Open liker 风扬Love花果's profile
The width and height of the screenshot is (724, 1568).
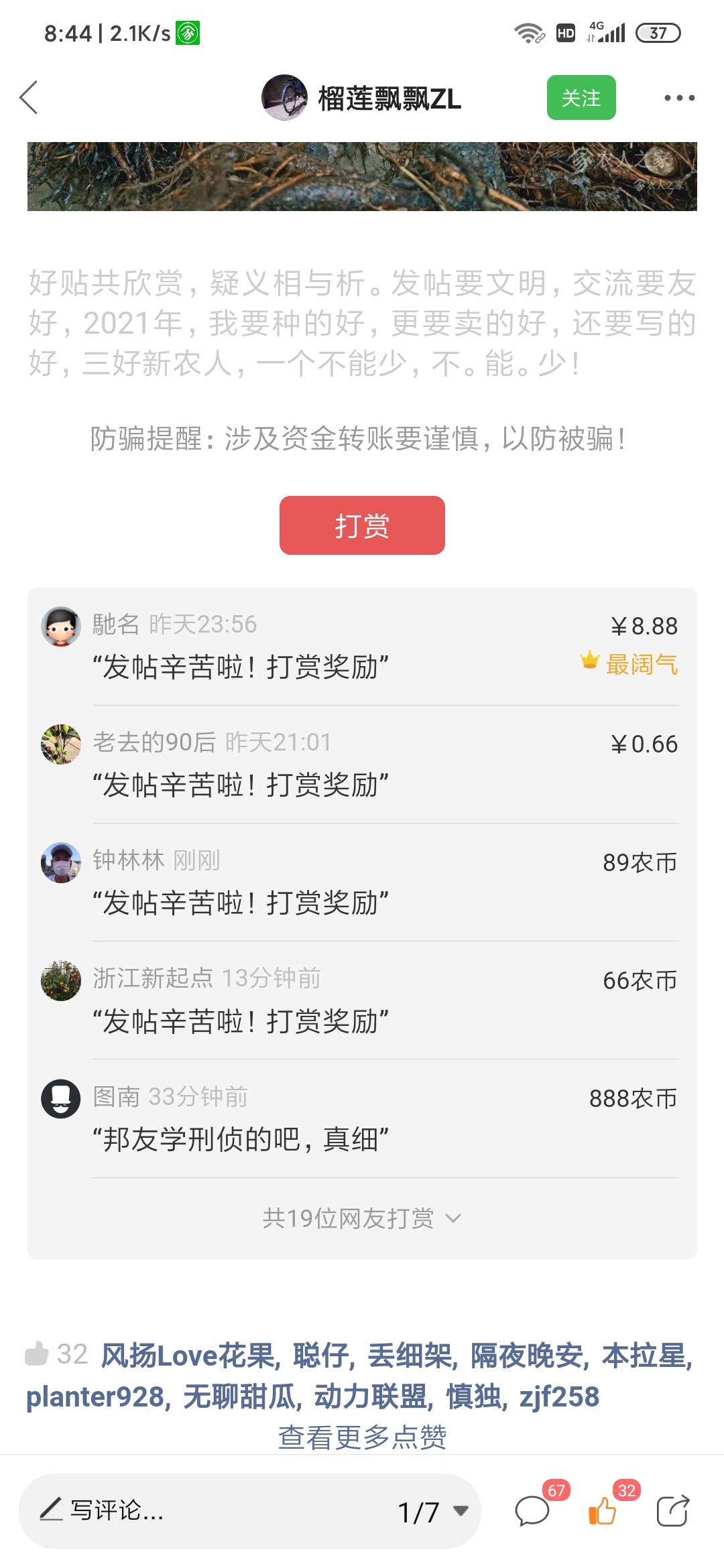pyautogui.click(x=188, y=1356)
